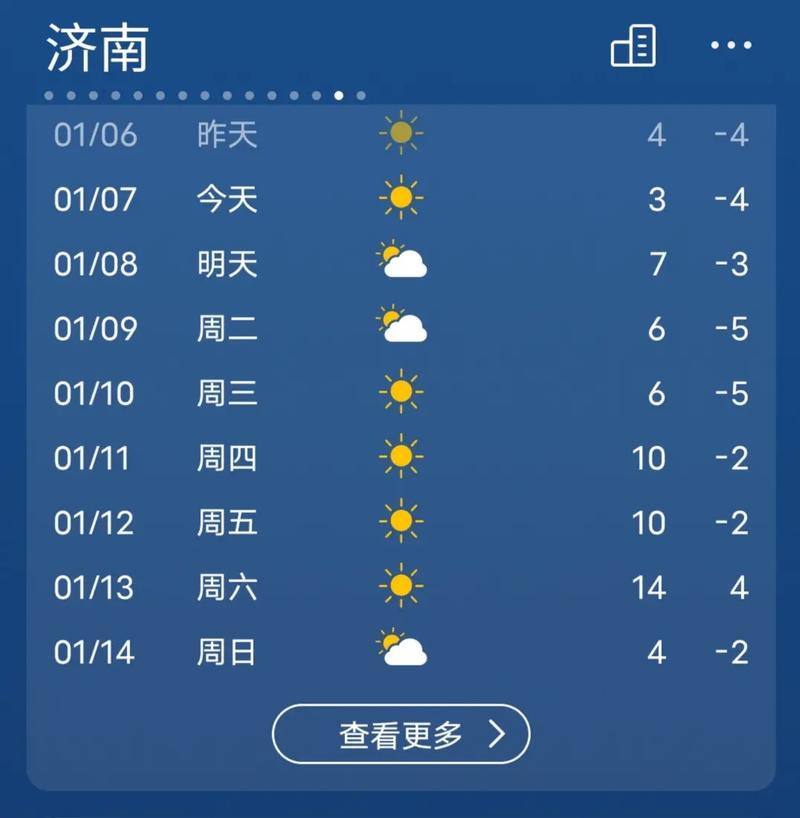
Task: Tap the high temperature 14 on 周六
Action: click(652, 587)
